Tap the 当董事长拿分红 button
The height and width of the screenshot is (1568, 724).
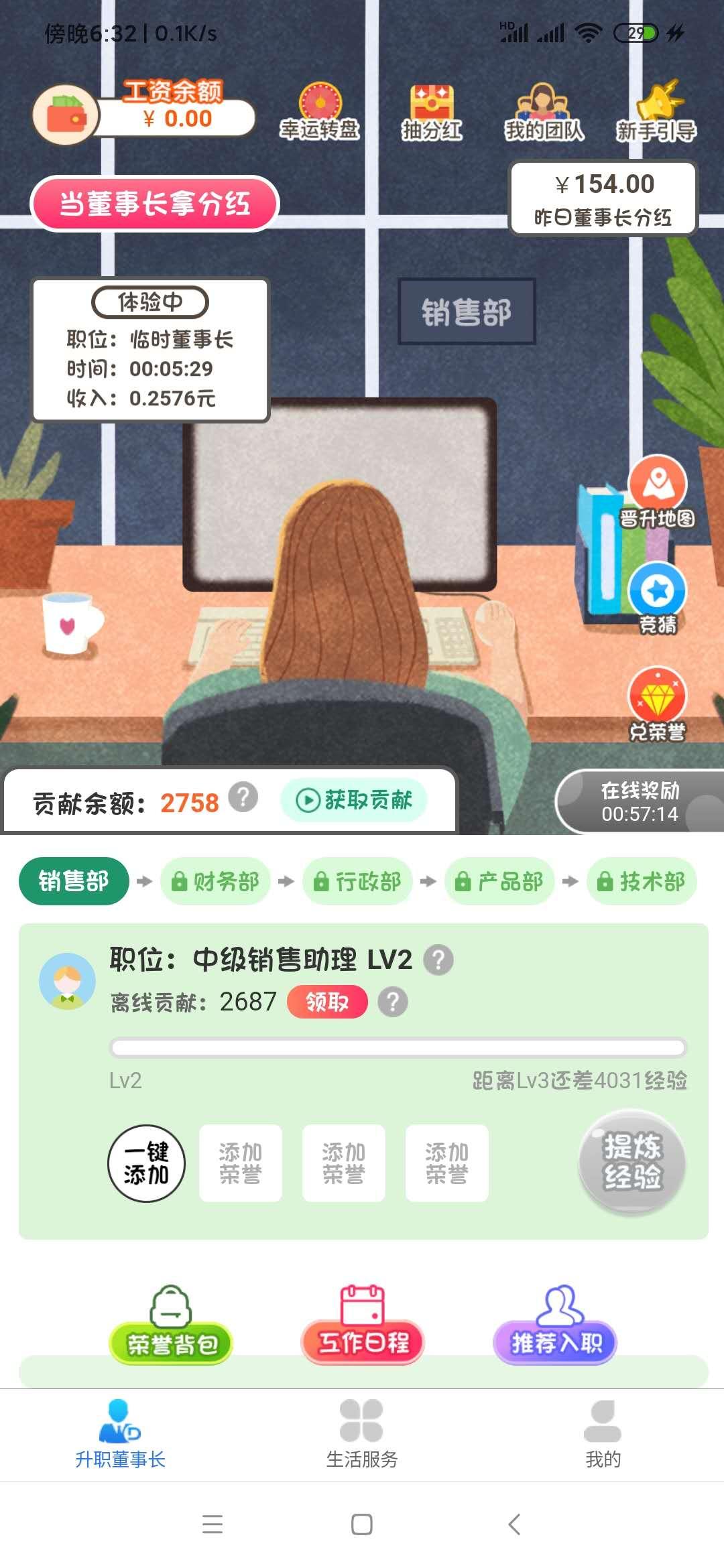point(155,204)
